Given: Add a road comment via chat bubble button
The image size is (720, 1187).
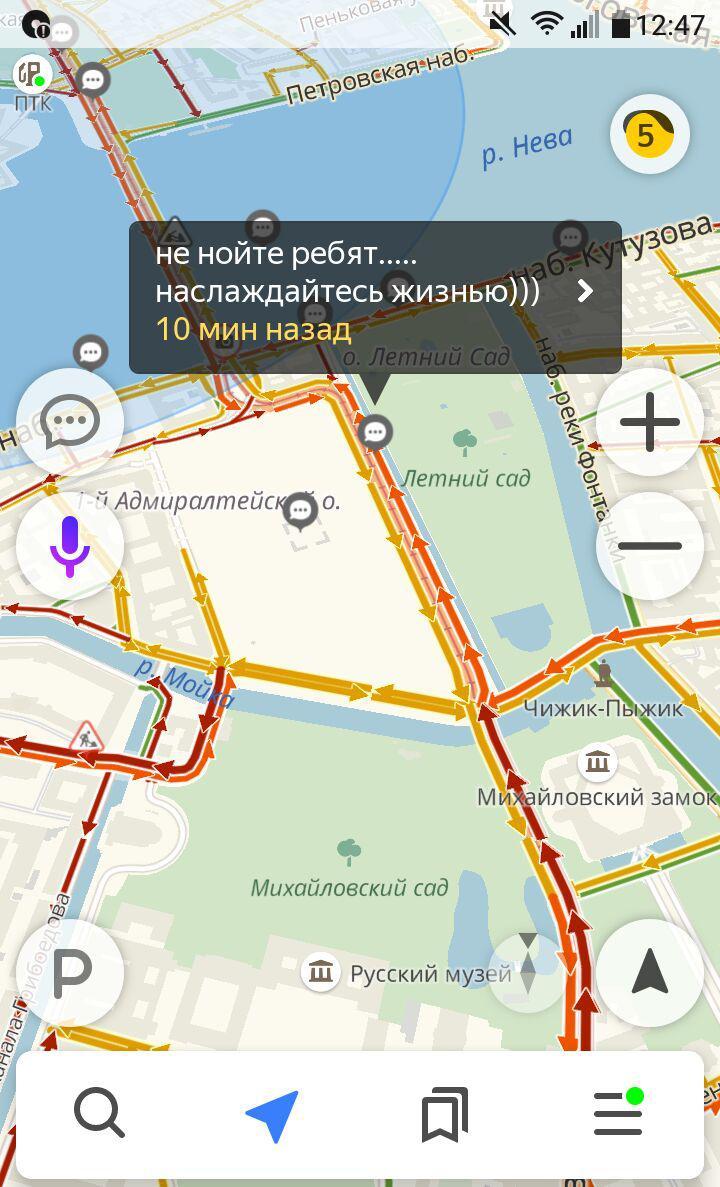Looking at the screenshot, I should pyautogui.click(x=70, y=422).
